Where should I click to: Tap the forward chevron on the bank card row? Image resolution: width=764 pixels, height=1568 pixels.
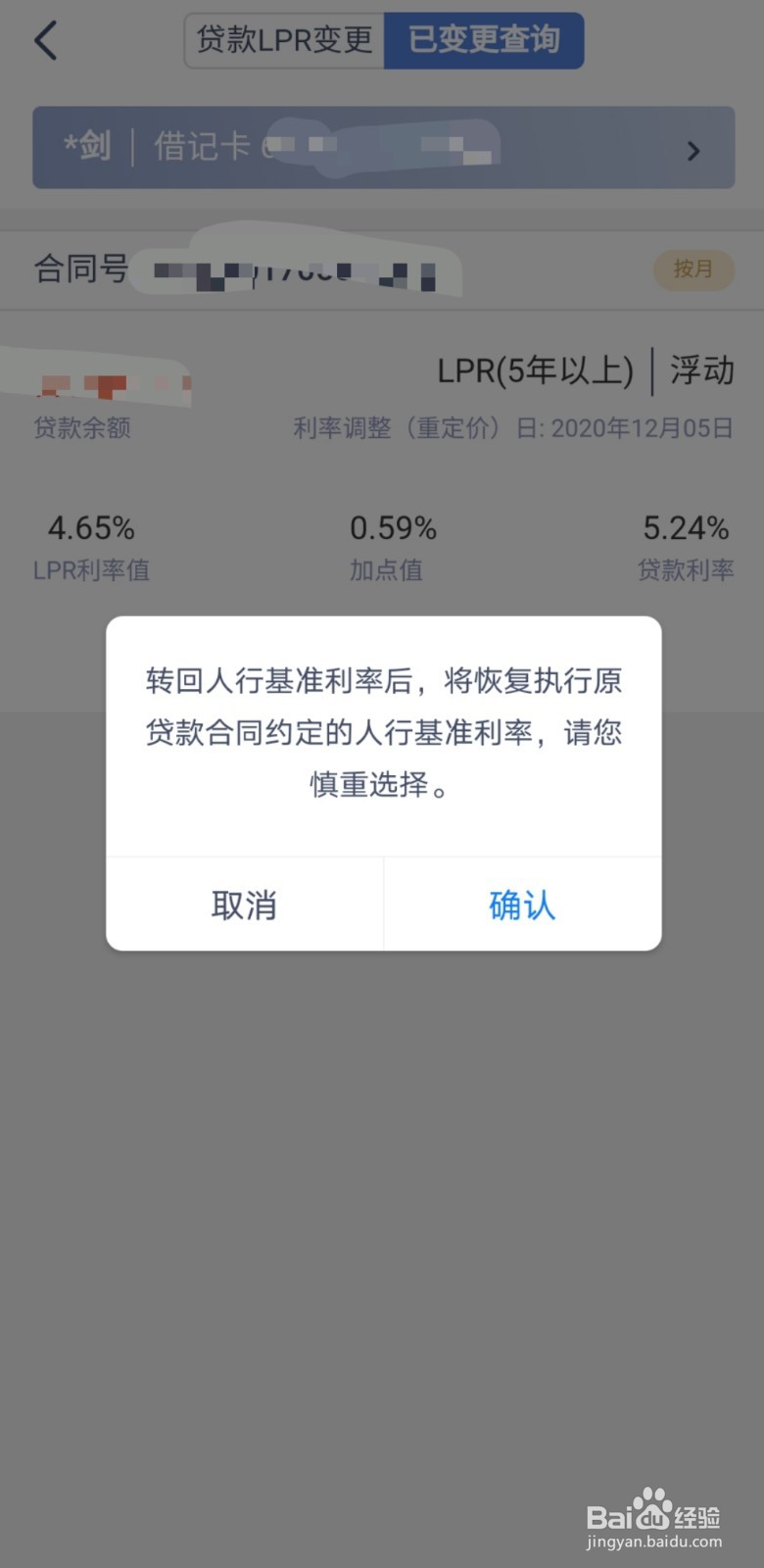[x=693, y=150]
